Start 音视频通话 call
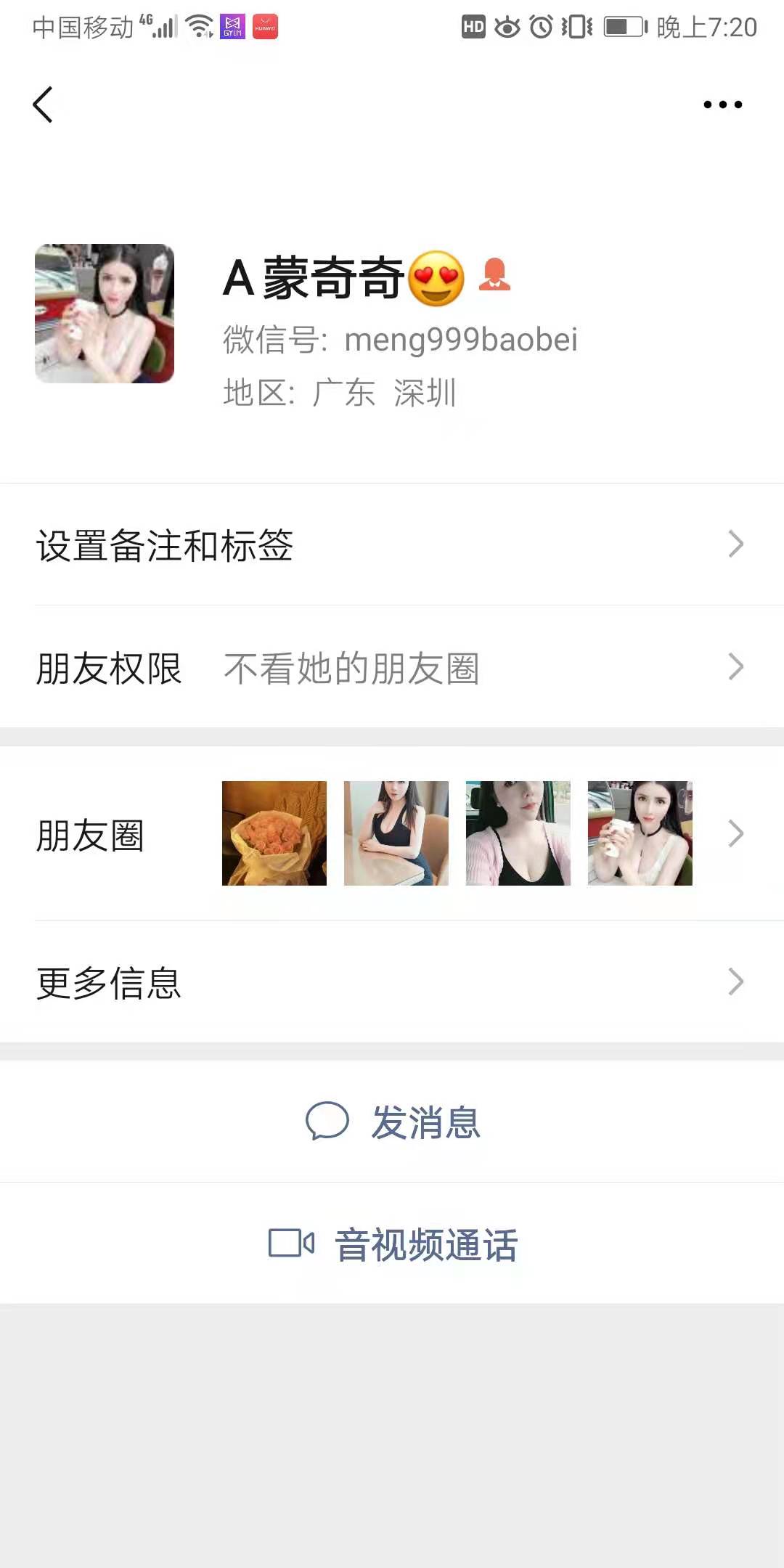 [x=393, y=1244]
